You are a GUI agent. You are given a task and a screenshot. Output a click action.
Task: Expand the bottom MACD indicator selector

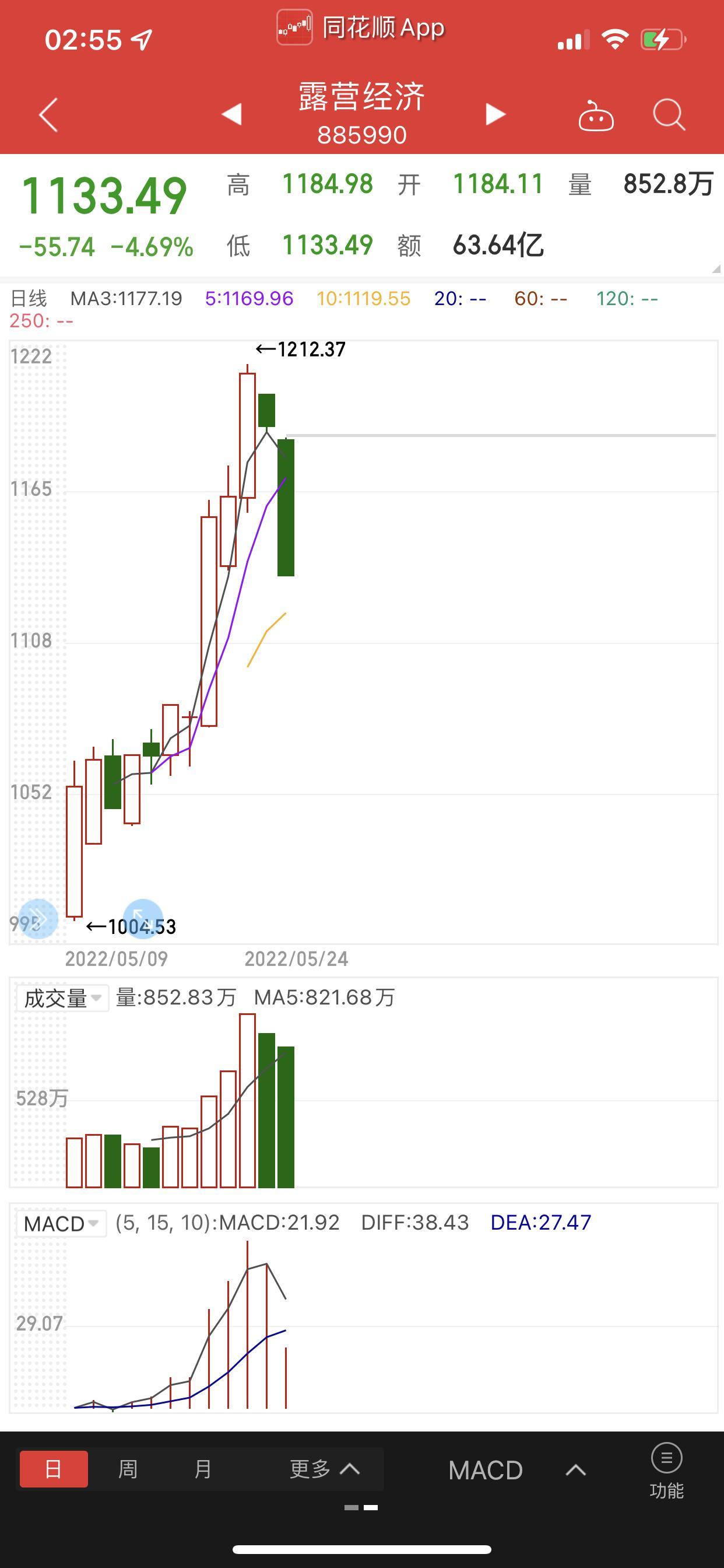pos(517,1470)
